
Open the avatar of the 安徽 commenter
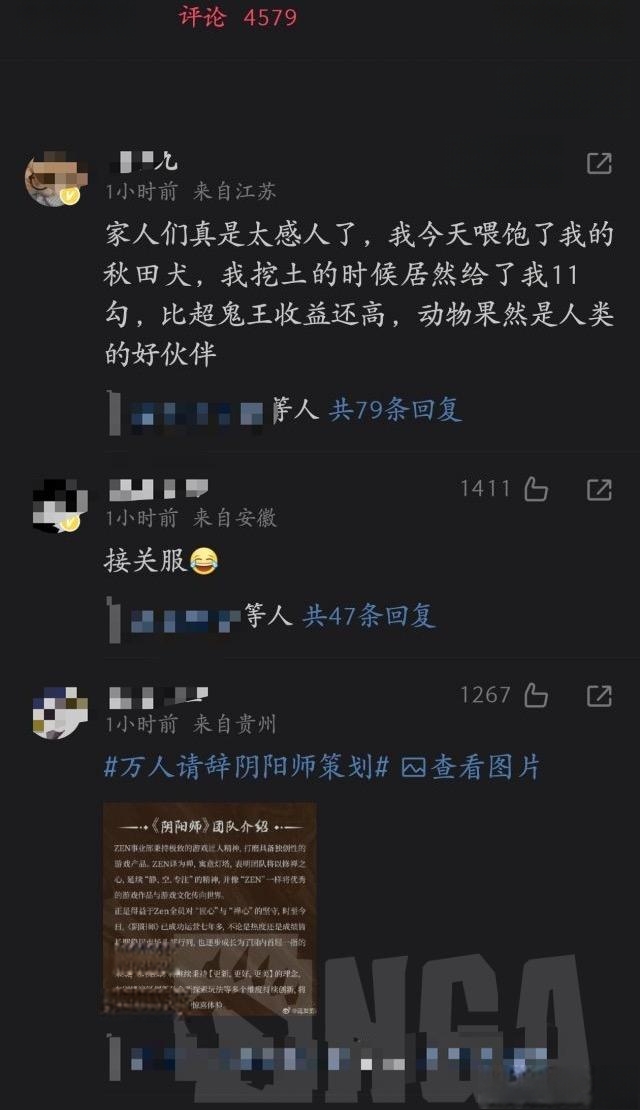pos(56,506)
